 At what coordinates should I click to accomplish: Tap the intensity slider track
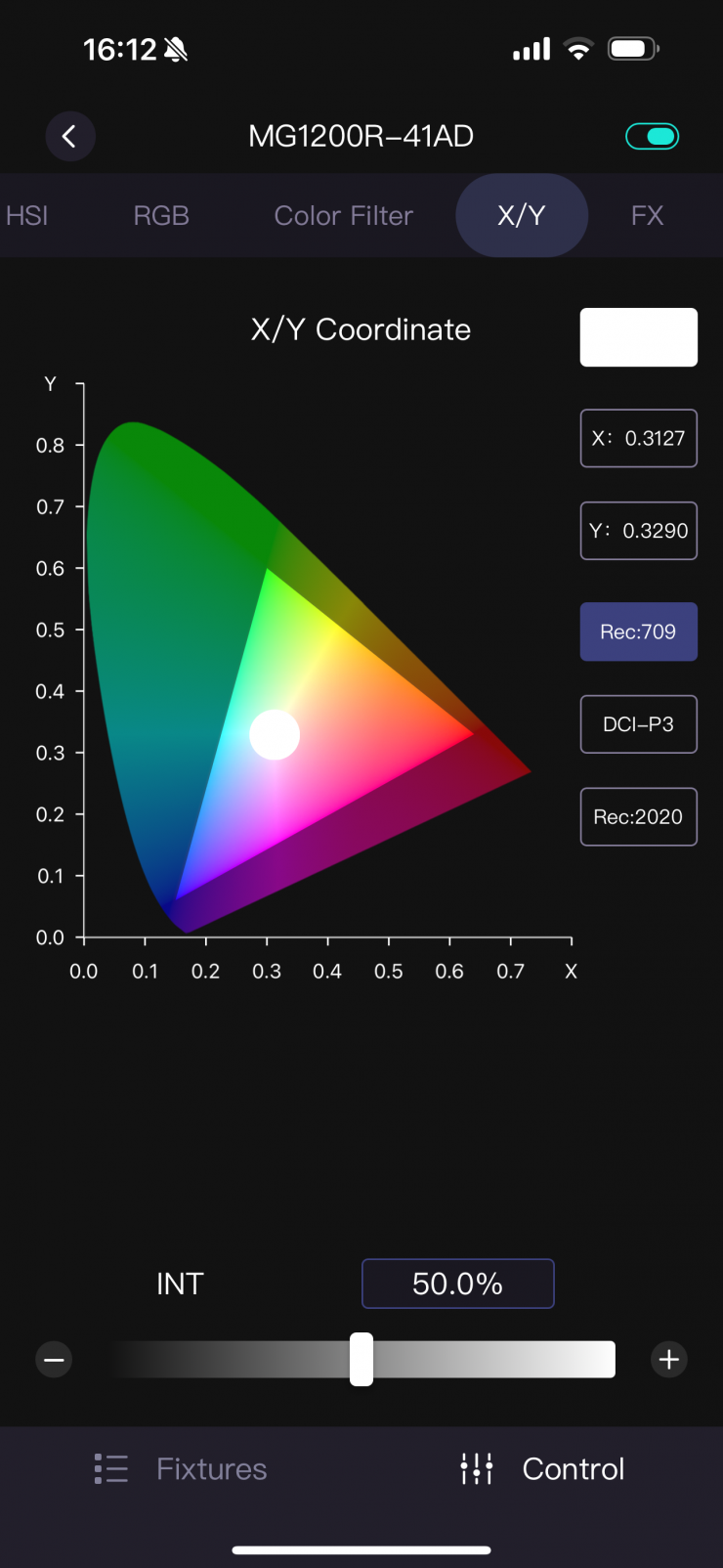pos(489,1360)
